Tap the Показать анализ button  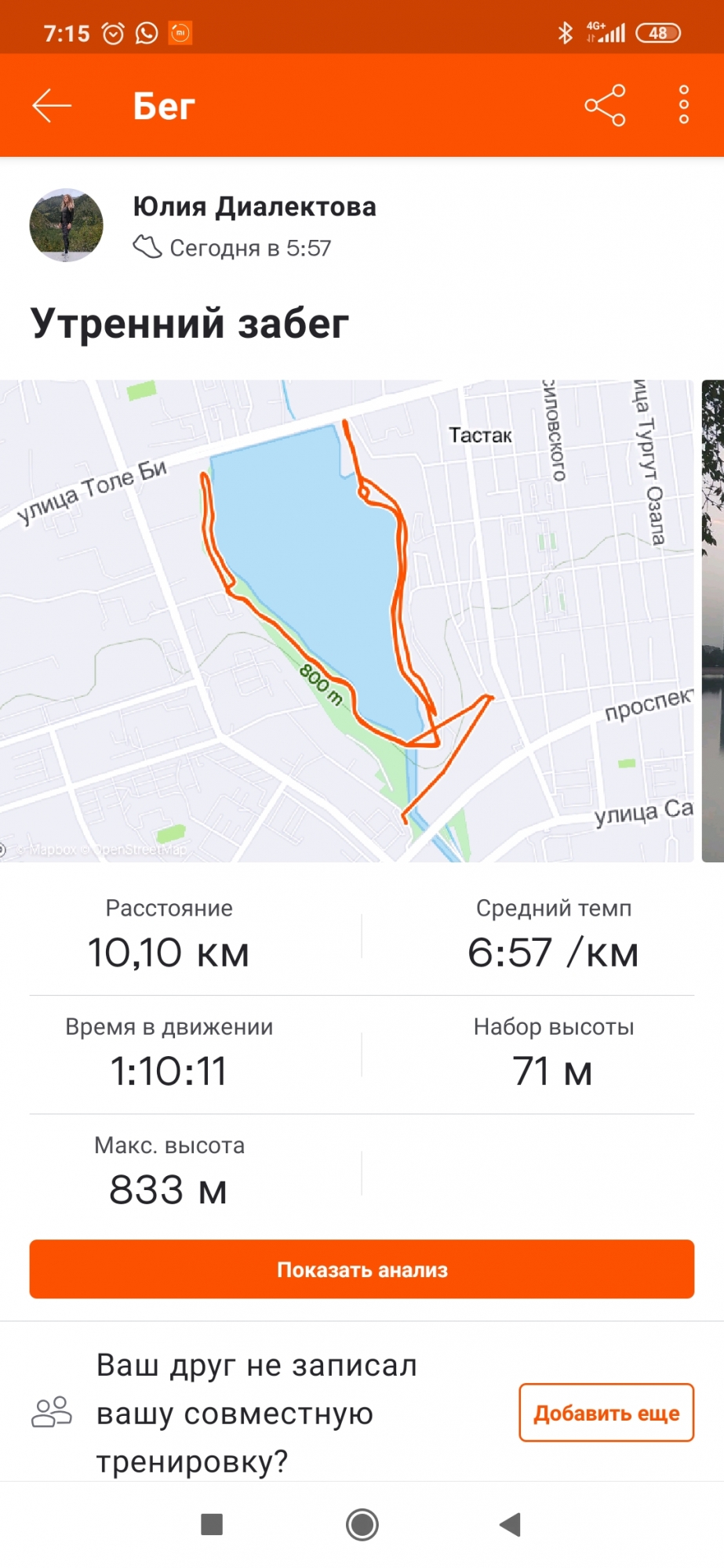[x=362, y=1269]
